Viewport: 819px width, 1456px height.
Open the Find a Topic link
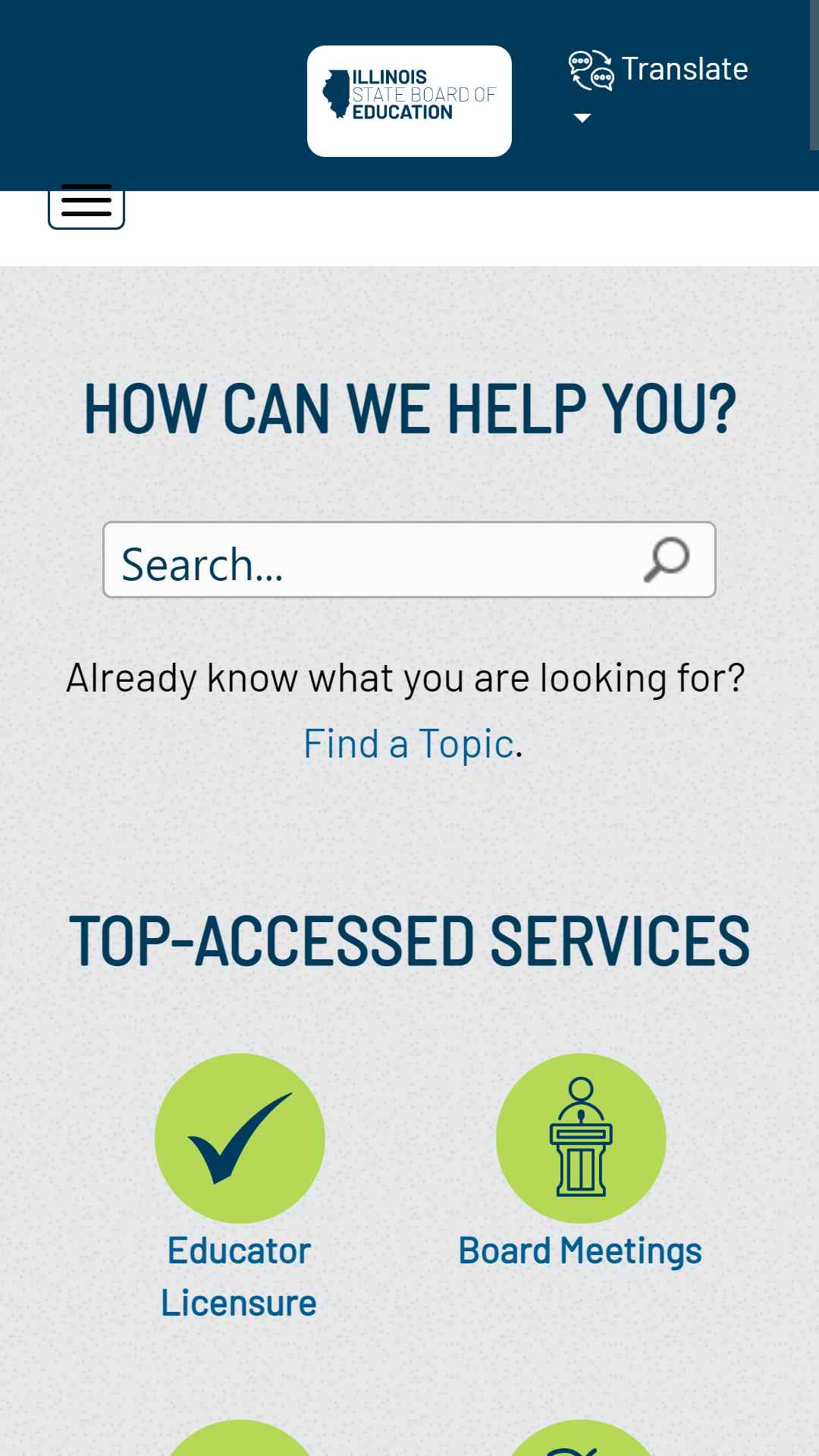point(409,744)
